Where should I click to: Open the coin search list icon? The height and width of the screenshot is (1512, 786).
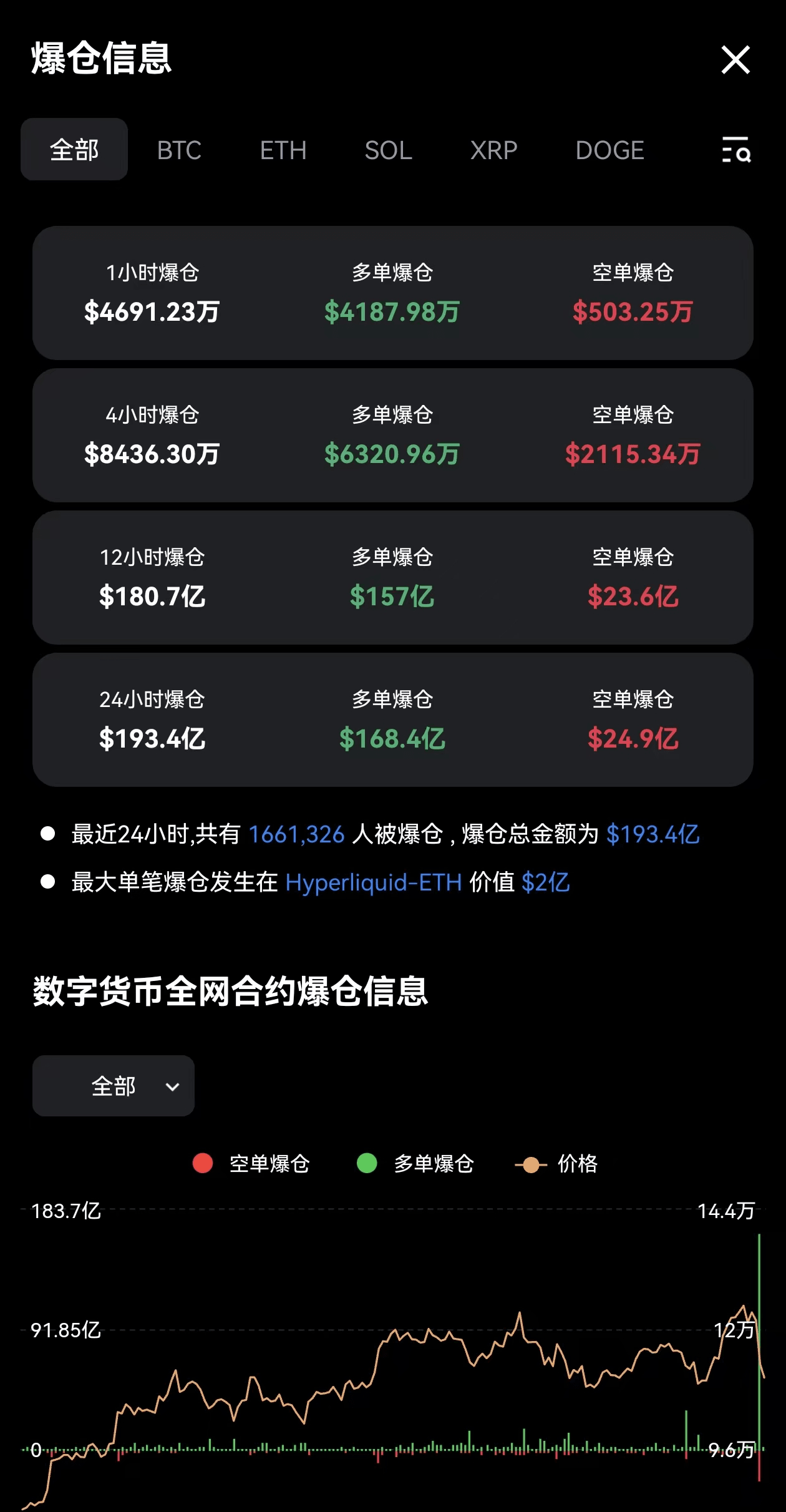point(735,150)
